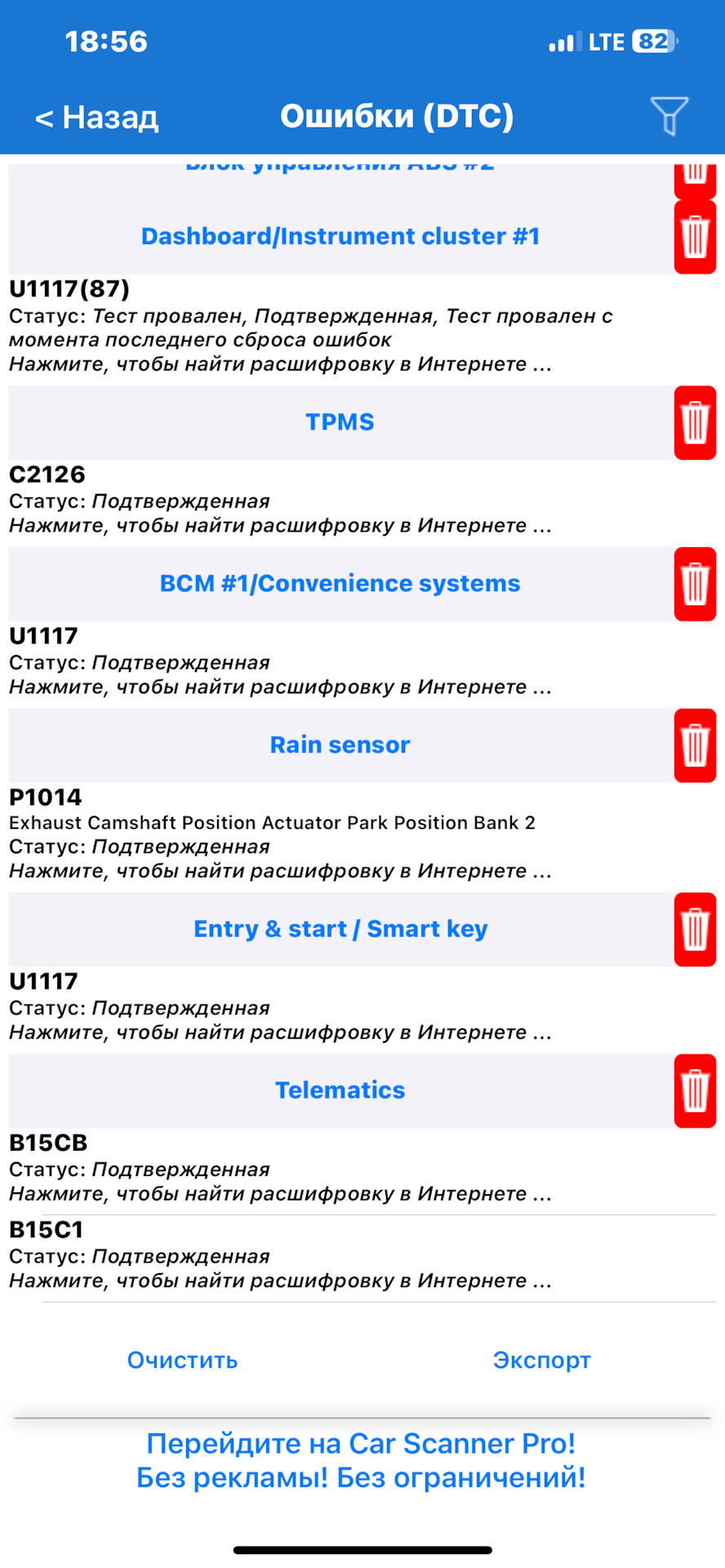
Task: Delete the TPMS errors with trash icon
Action: point(695,422)
